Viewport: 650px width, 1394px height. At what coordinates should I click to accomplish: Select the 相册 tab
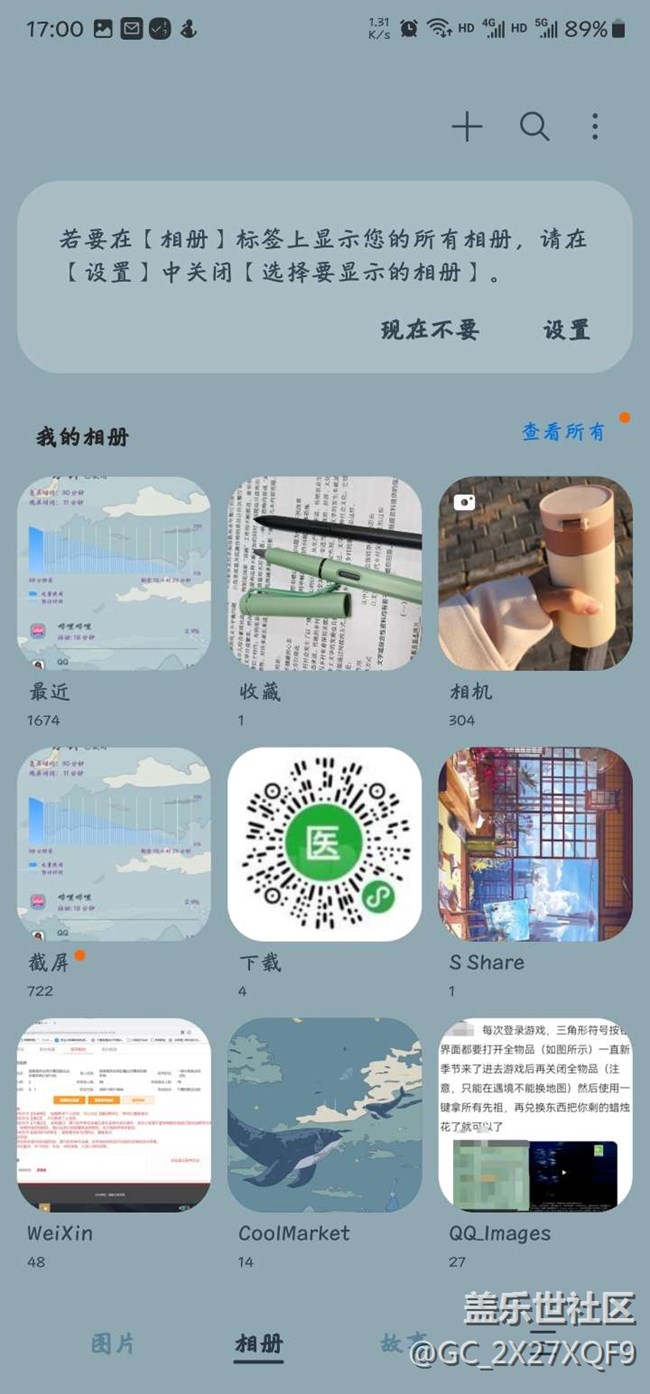click(259, 1343)
